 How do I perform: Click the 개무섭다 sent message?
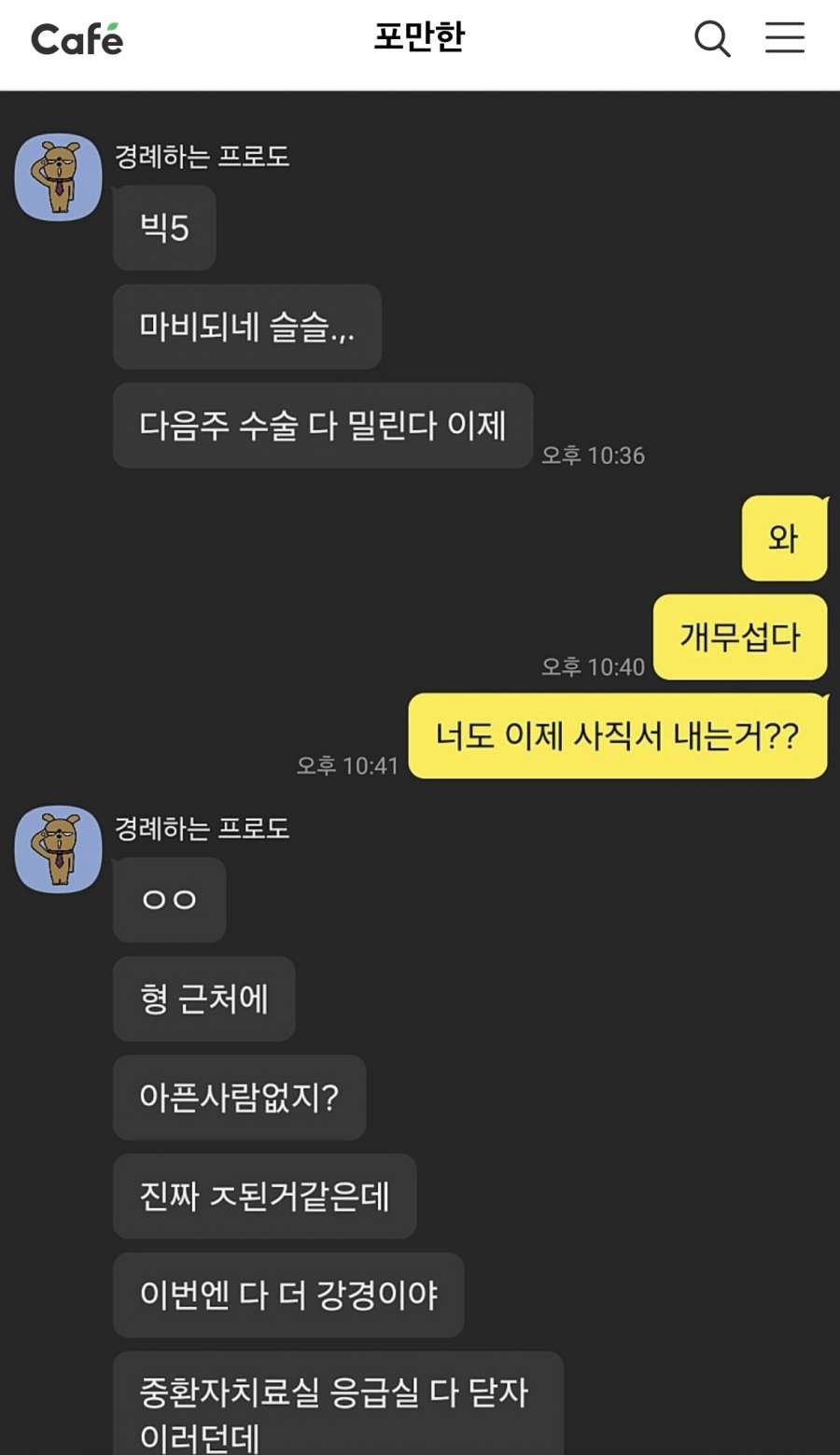tap(739, 637)
